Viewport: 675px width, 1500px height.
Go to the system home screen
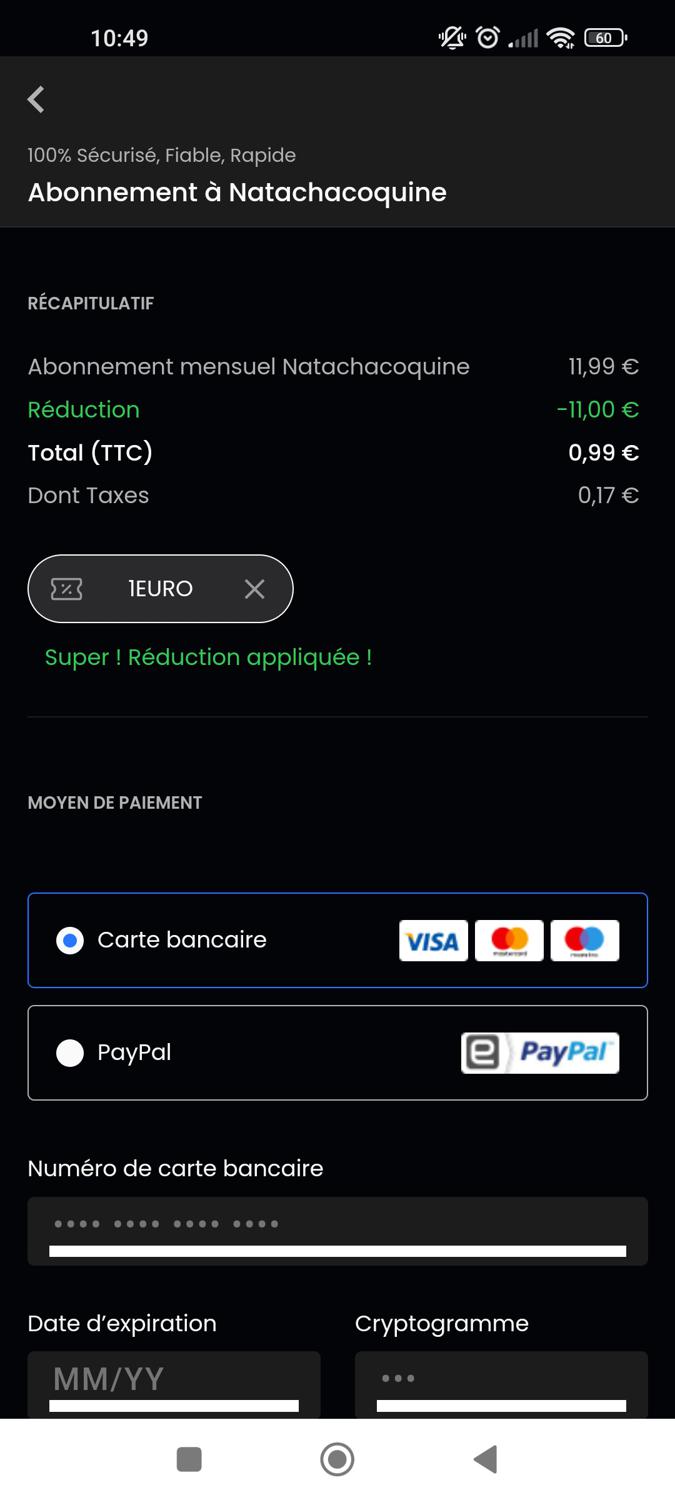[337, 1459]
